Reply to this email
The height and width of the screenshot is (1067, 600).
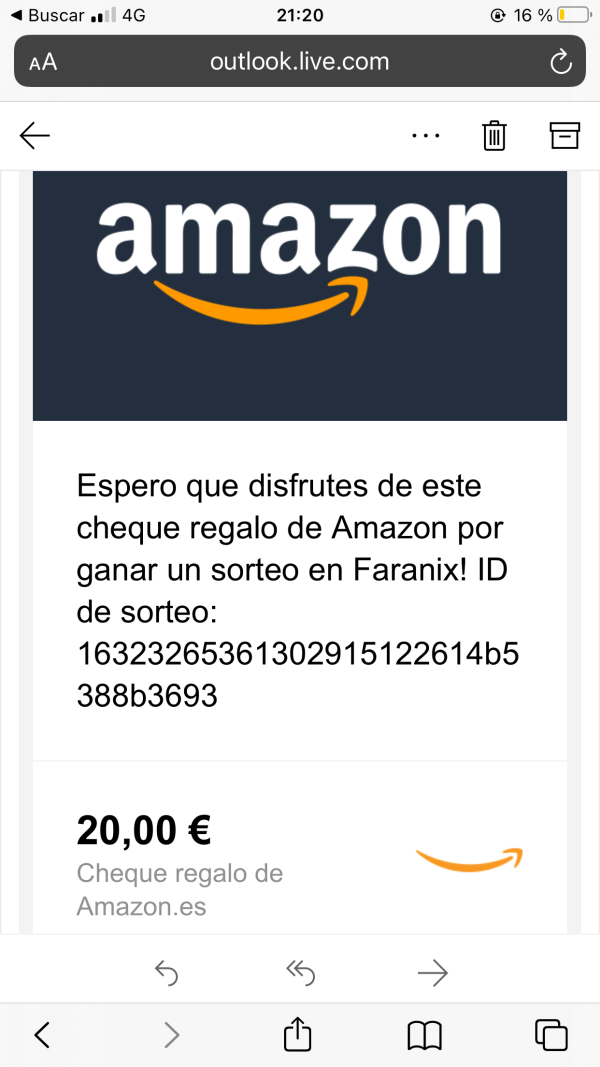point(167,972)
